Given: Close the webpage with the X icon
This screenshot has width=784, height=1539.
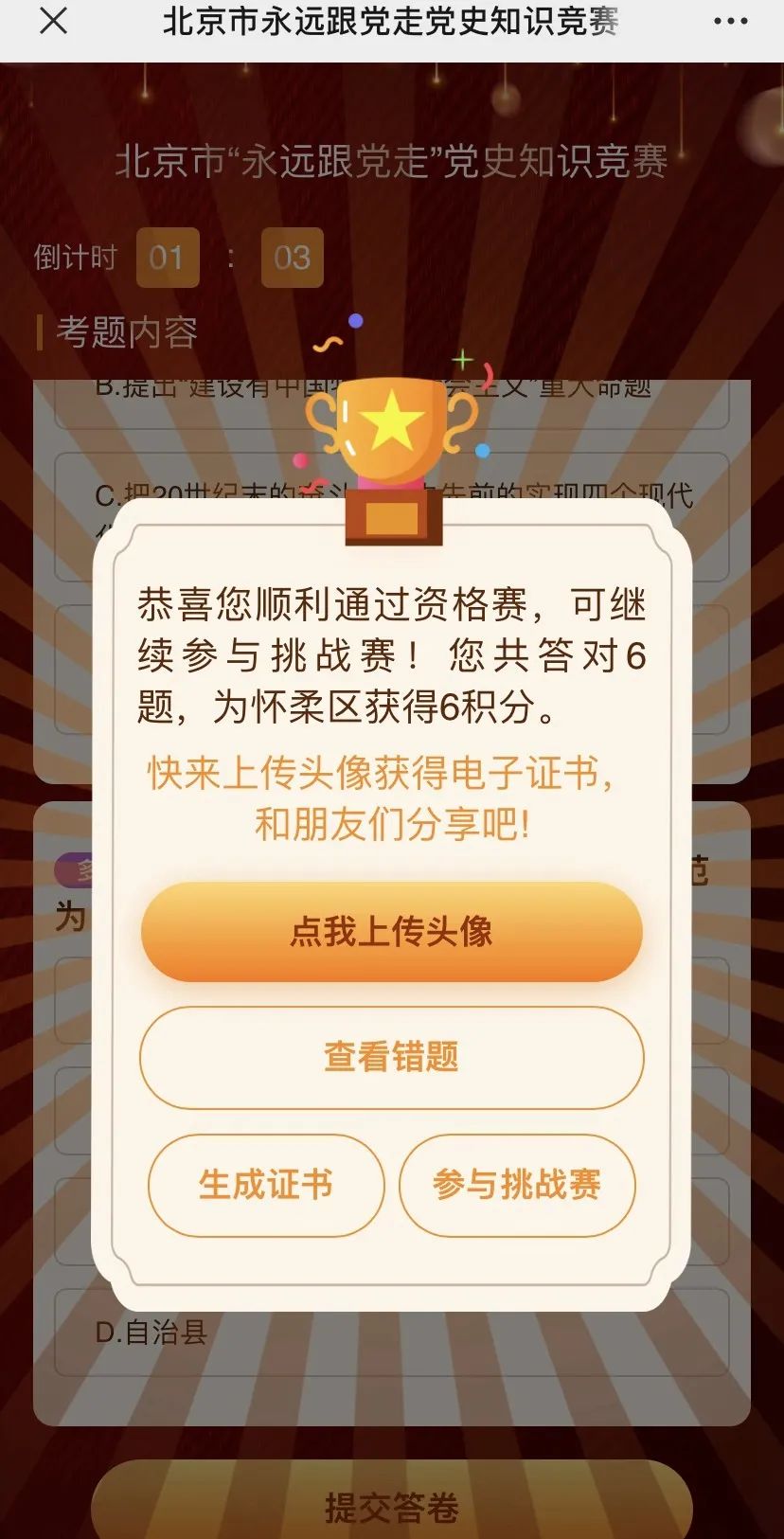Looking at the screenshot, I should [54, 21].
